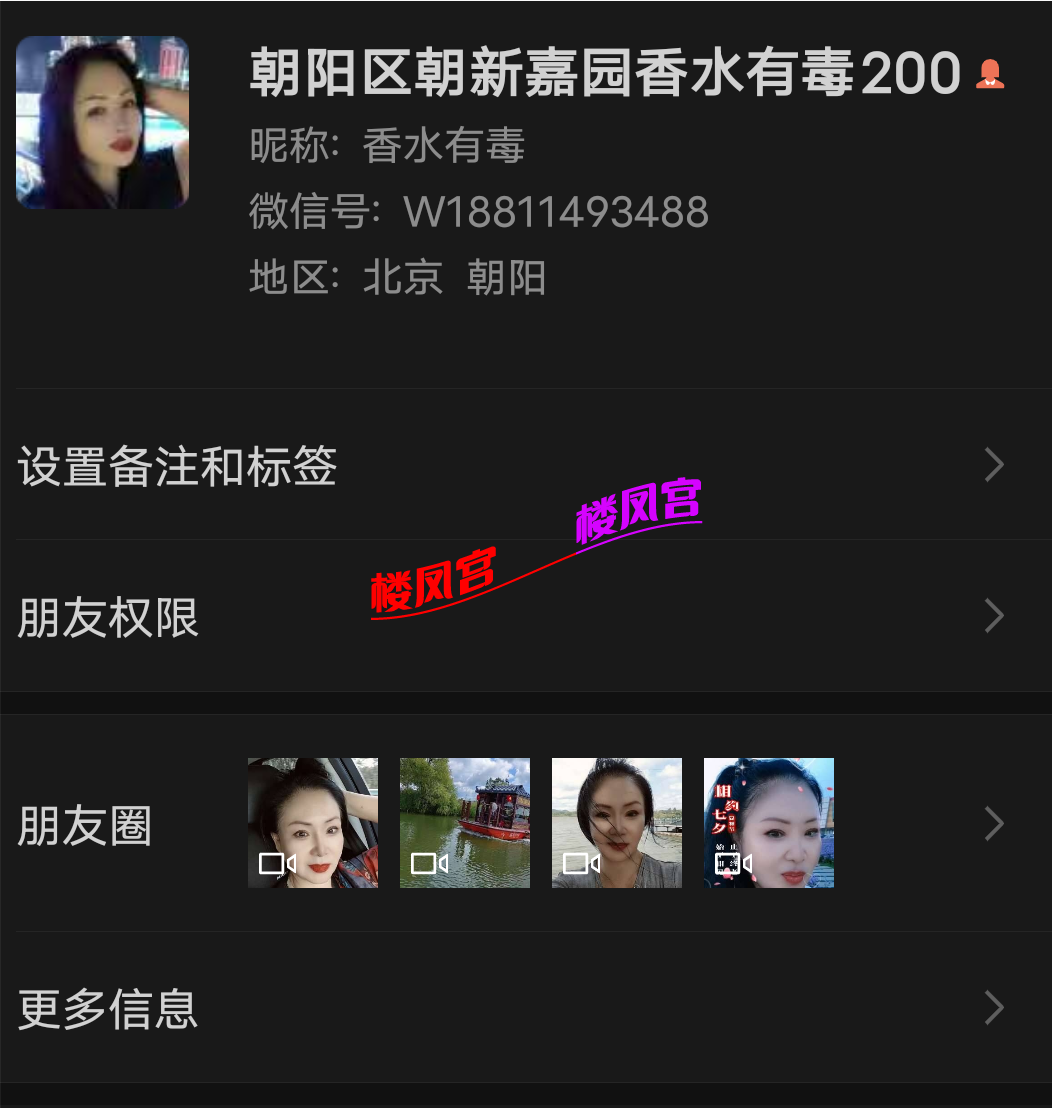Expand the chevron next to 设置备注和标签

coord(993,464)
